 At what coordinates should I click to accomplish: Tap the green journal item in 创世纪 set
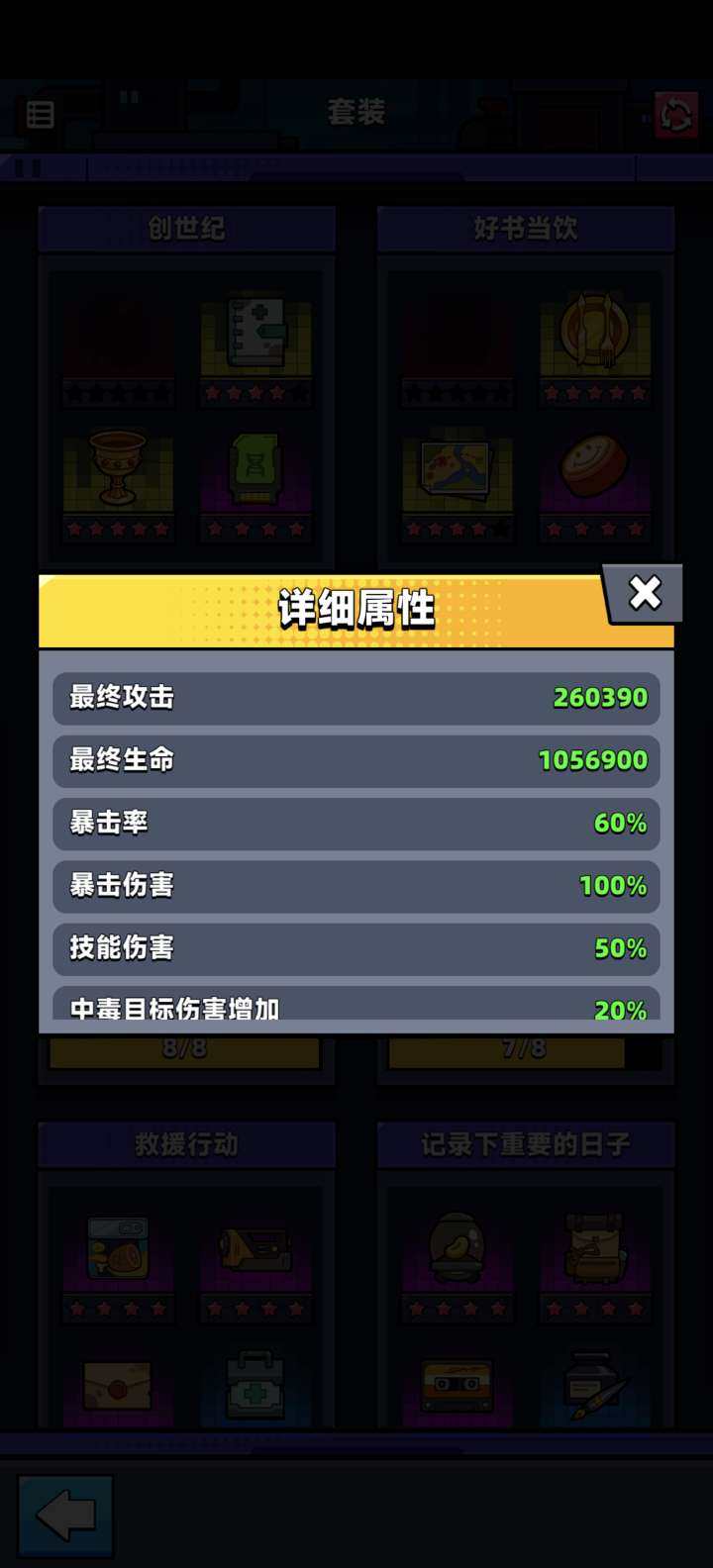(255, 332)
